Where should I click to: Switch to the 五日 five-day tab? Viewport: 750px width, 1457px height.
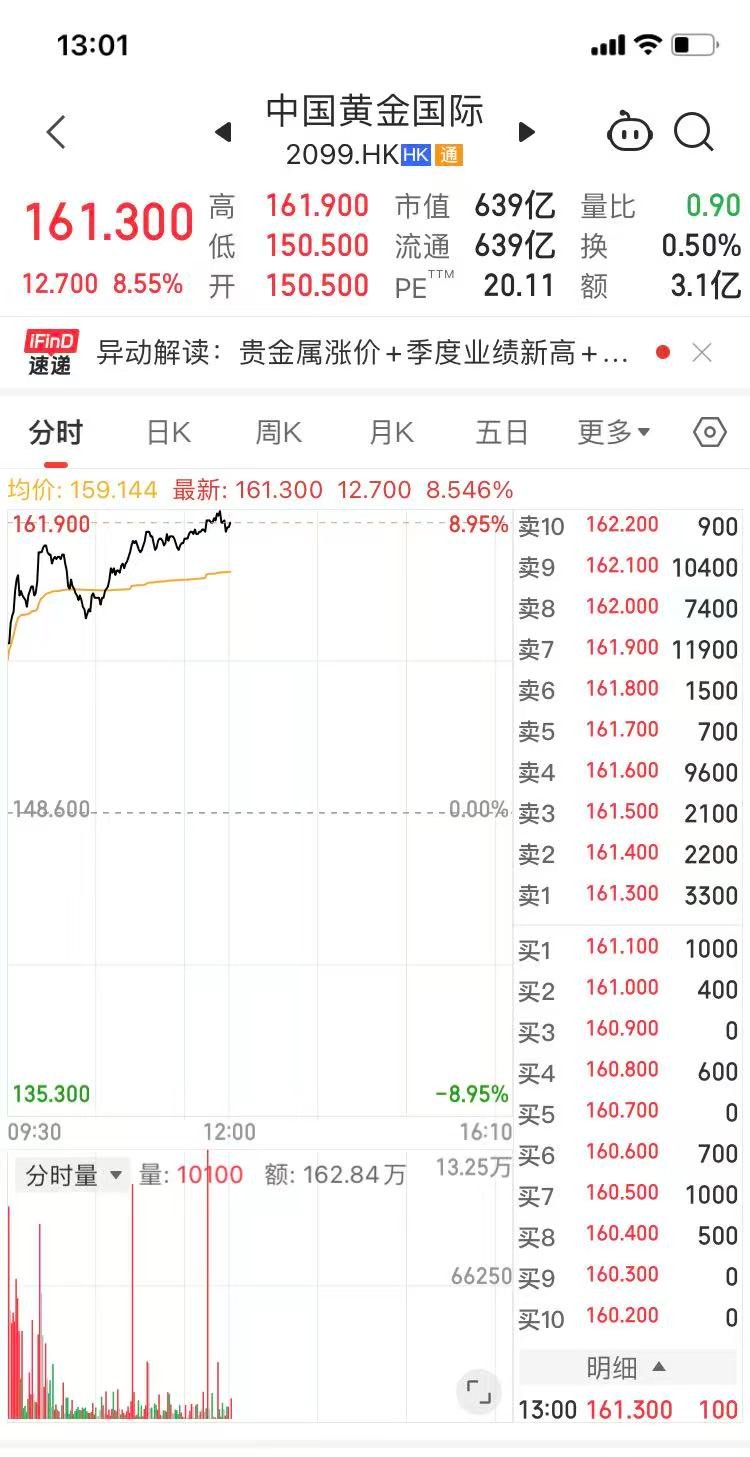click(500, 431)
